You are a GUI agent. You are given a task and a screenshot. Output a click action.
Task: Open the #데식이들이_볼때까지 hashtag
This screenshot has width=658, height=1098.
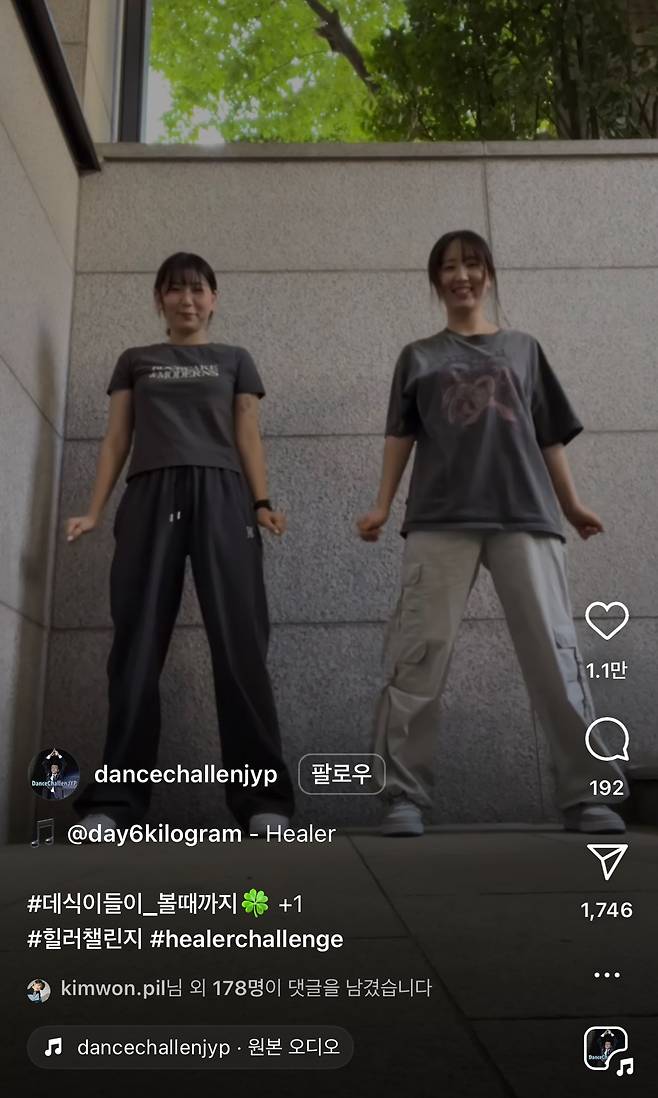(x=135, y=904)
